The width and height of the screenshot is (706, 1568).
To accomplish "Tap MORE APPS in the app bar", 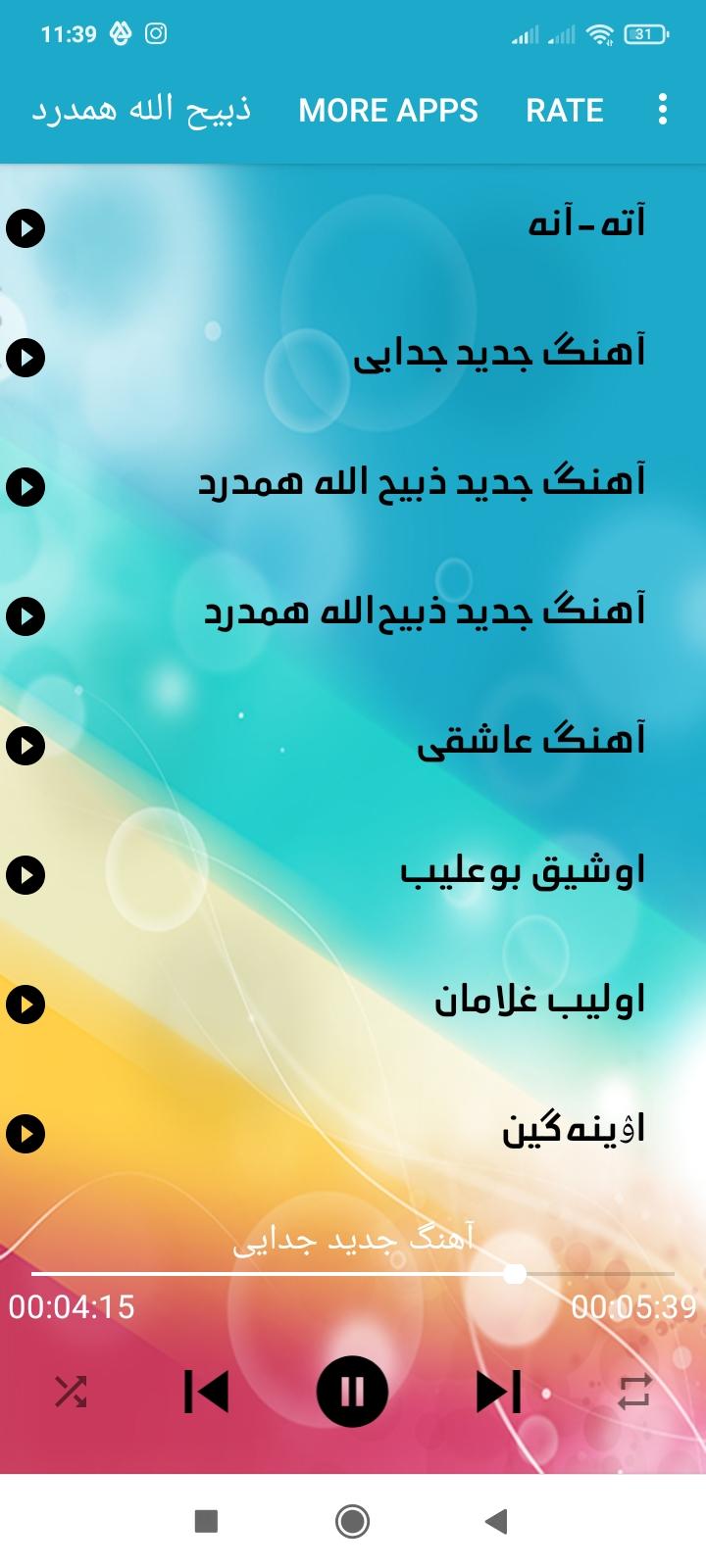I will pyautogui.click(x=388, y=110).
